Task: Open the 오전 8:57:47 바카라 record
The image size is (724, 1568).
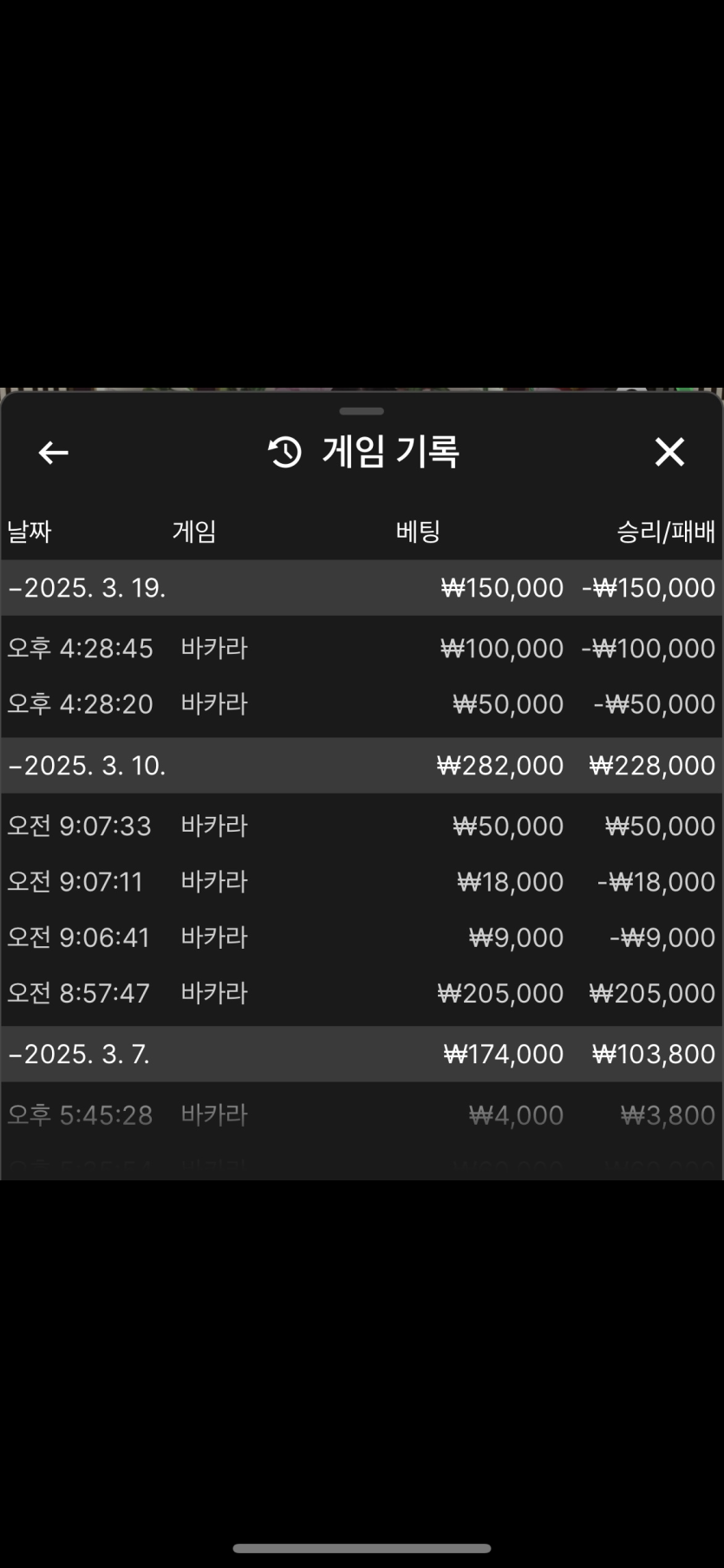Action: [362, 992]
